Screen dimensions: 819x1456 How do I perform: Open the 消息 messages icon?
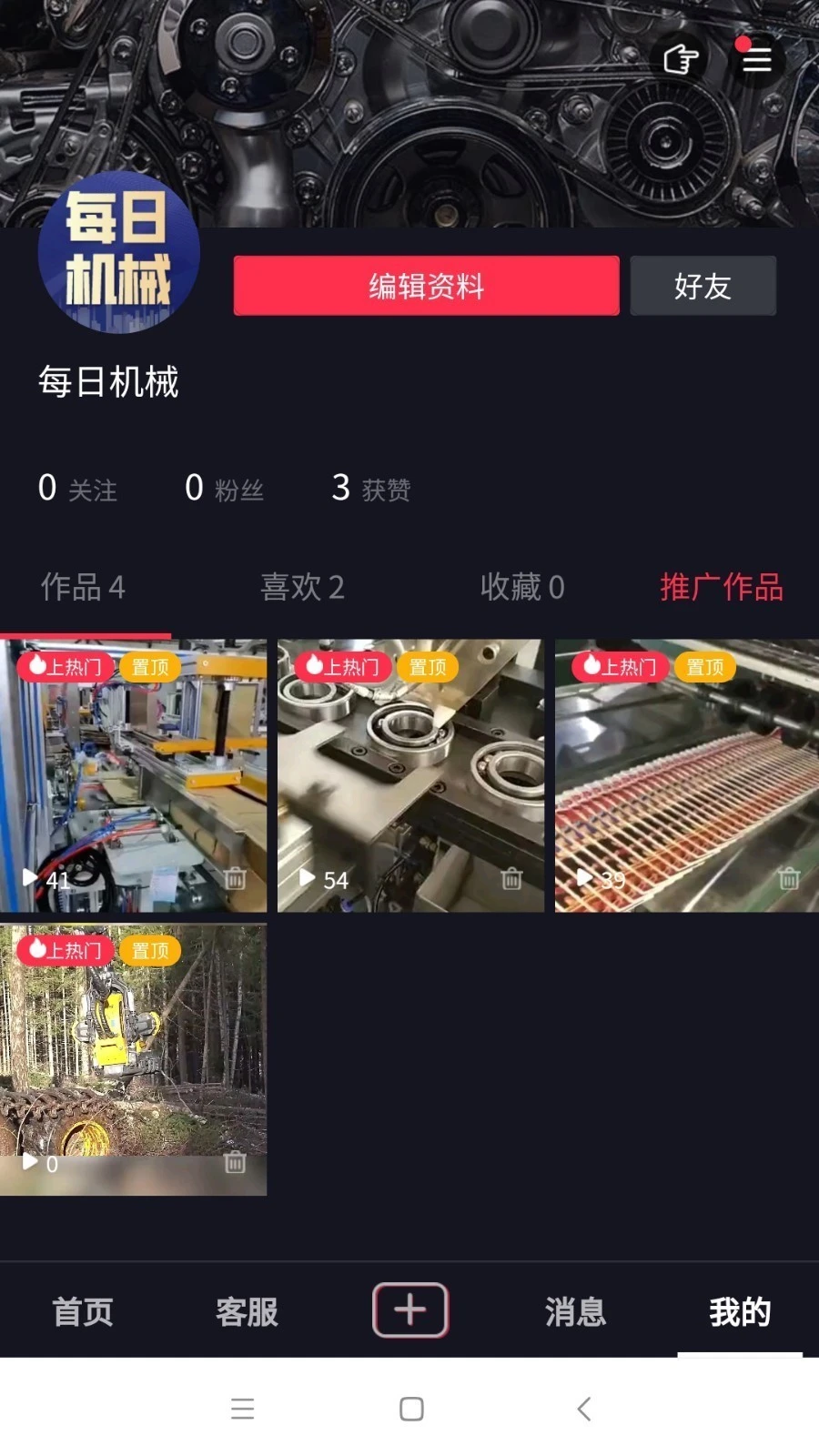pos(575,1310)
